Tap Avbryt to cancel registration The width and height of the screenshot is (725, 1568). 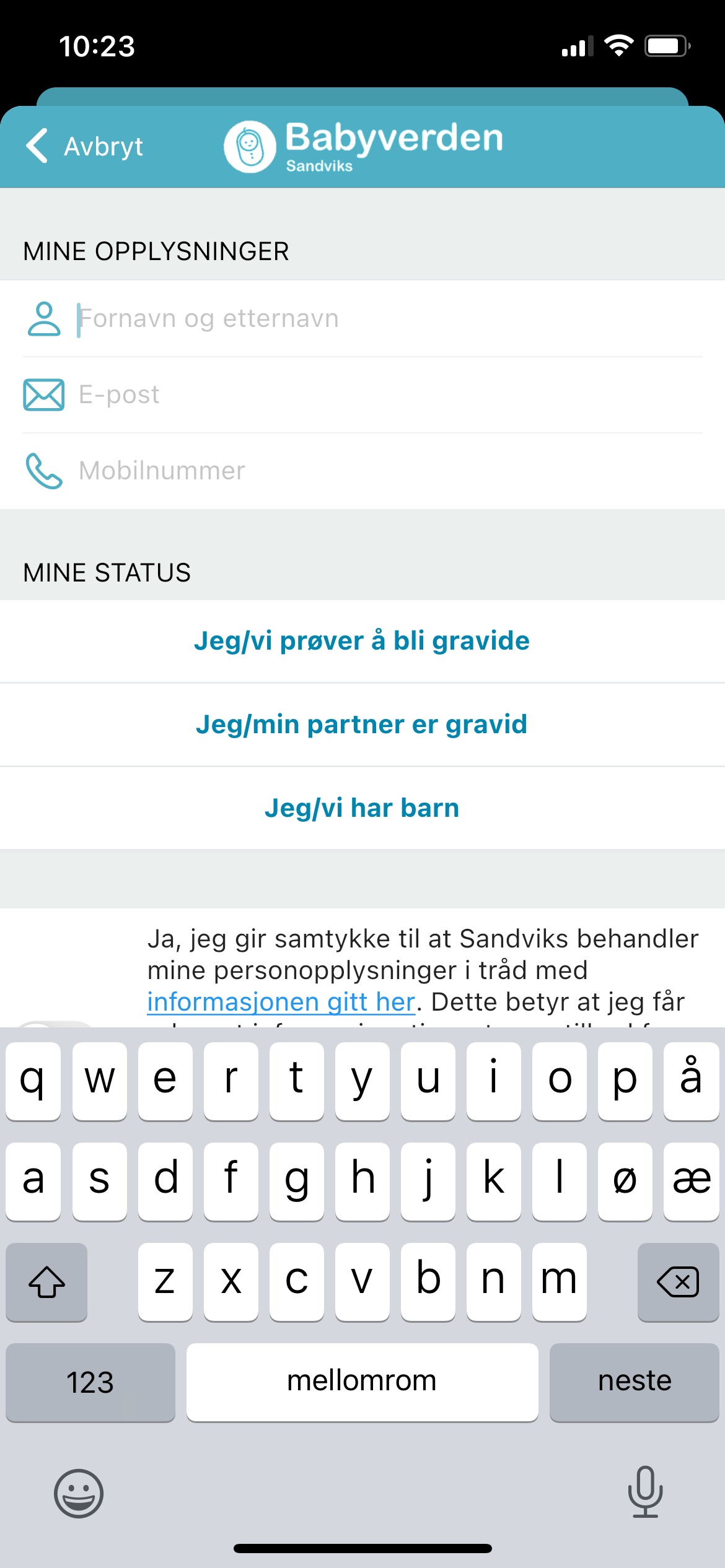(x=85, y=147)
